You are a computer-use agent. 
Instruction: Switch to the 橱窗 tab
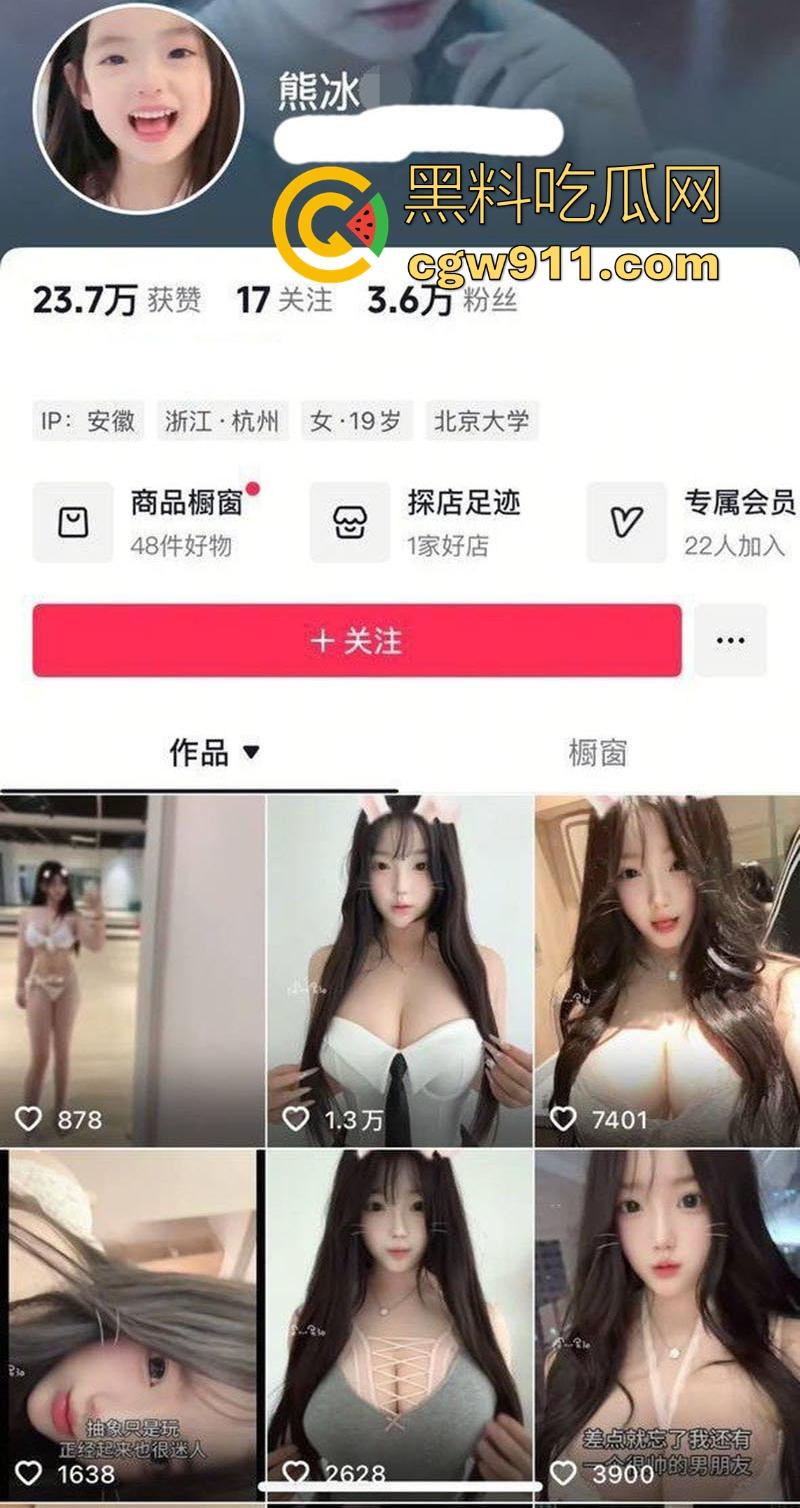coord(597,752)
